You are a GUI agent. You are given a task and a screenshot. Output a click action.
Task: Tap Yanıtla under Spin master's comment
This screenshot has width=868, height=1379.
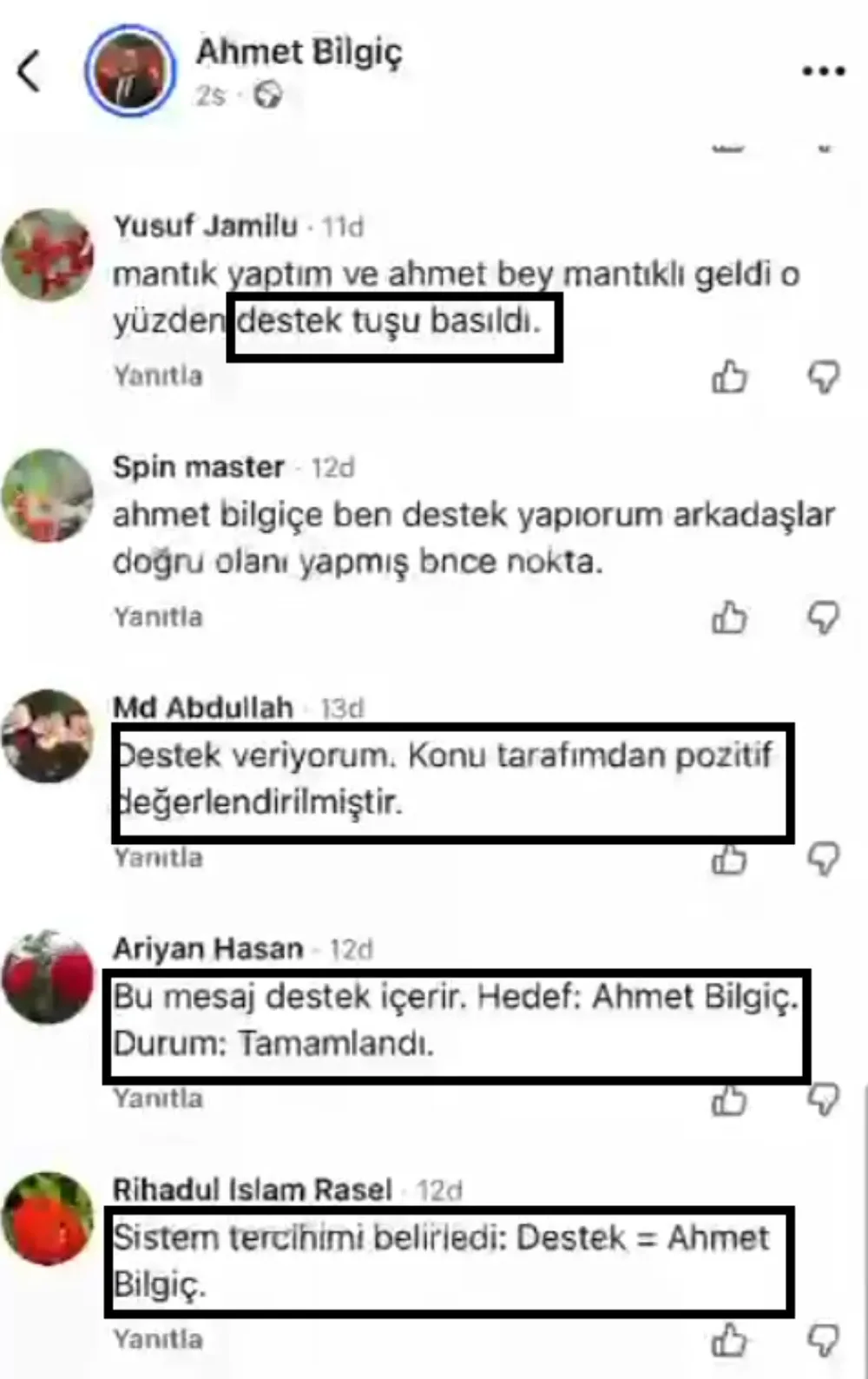158,617
